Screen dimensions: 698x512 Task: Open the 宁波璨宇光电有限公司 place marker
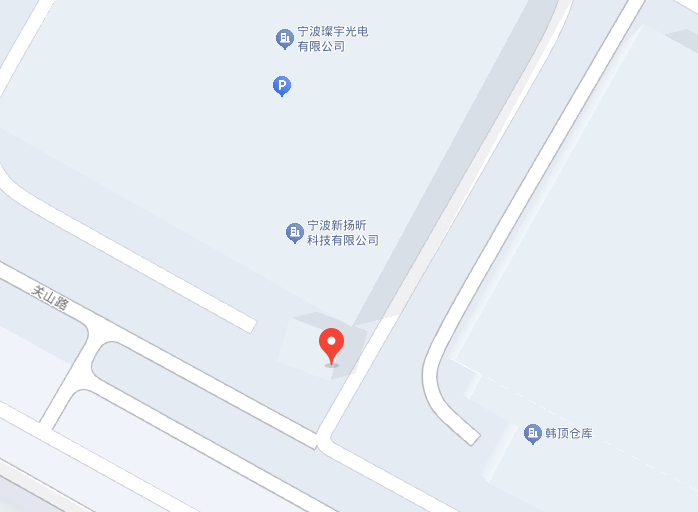(285, 39)
